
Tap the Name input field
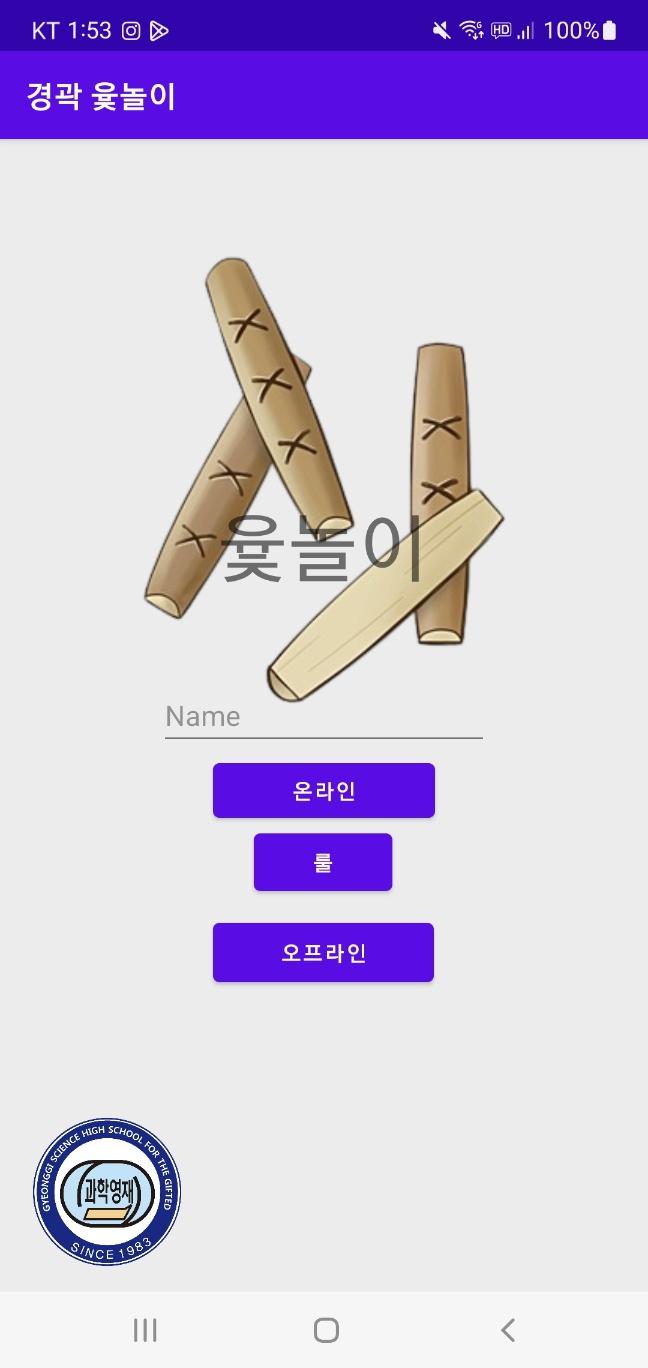323,717
